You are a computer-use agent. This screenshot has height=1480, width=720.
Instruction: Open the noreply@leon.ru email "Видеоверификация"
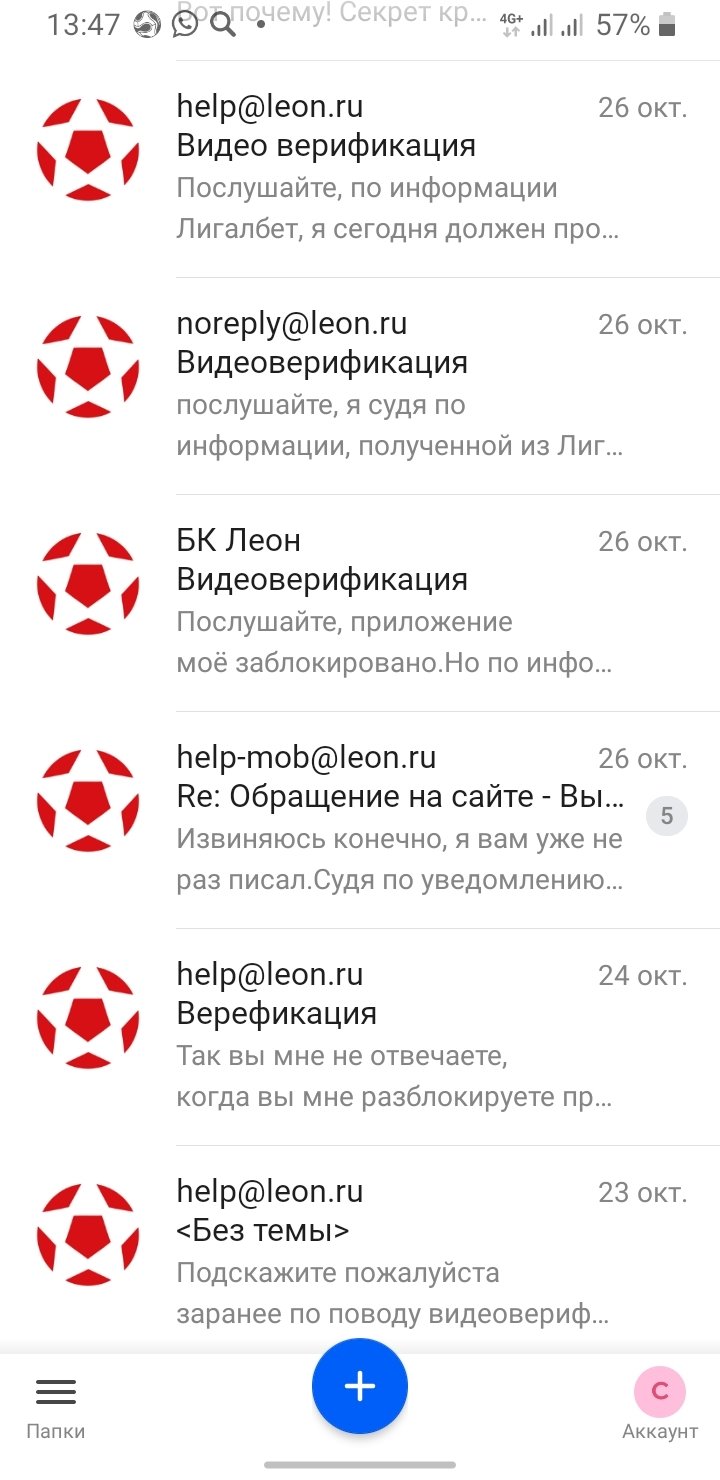pyautogui.click(x=400, y=385)
